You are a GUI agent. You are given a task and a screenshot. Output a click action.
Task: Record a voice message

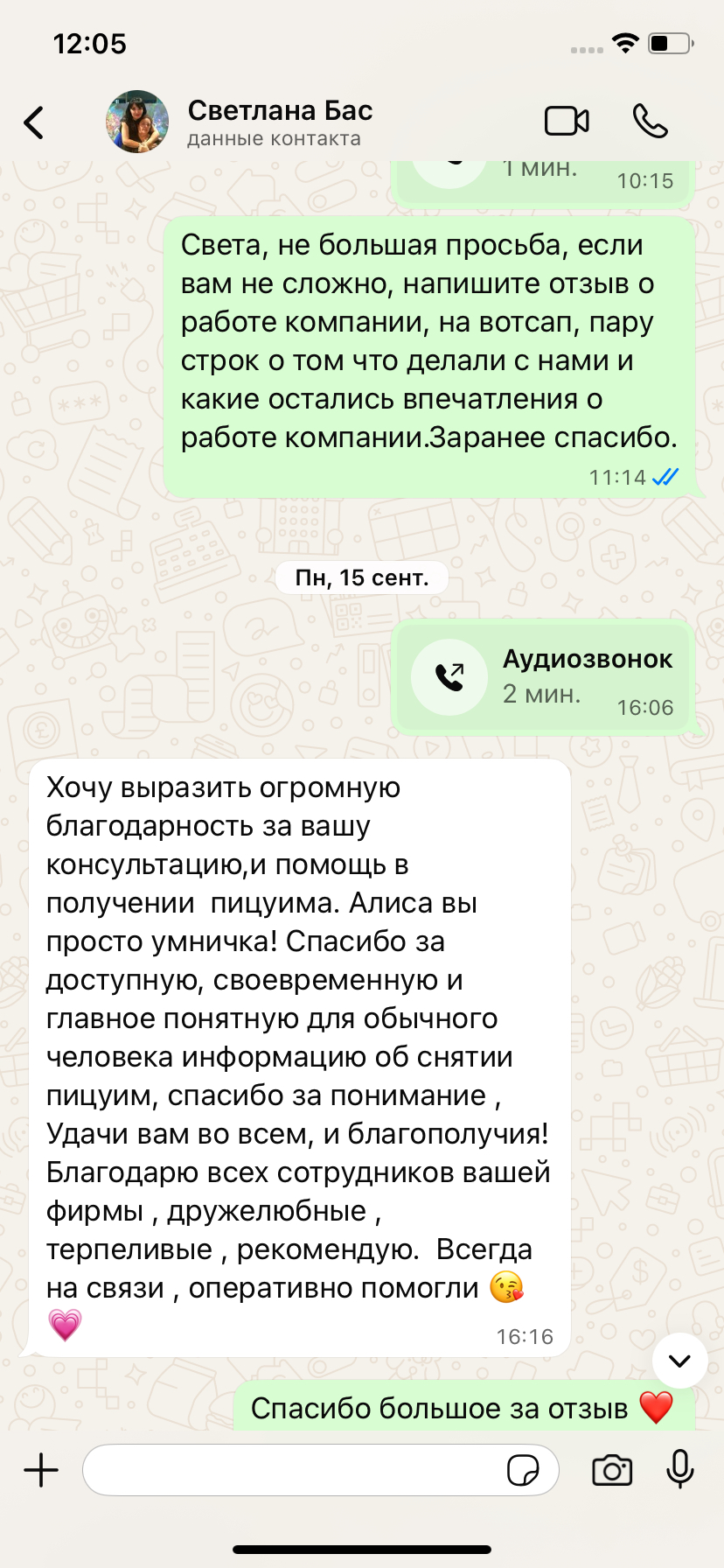679,1470
